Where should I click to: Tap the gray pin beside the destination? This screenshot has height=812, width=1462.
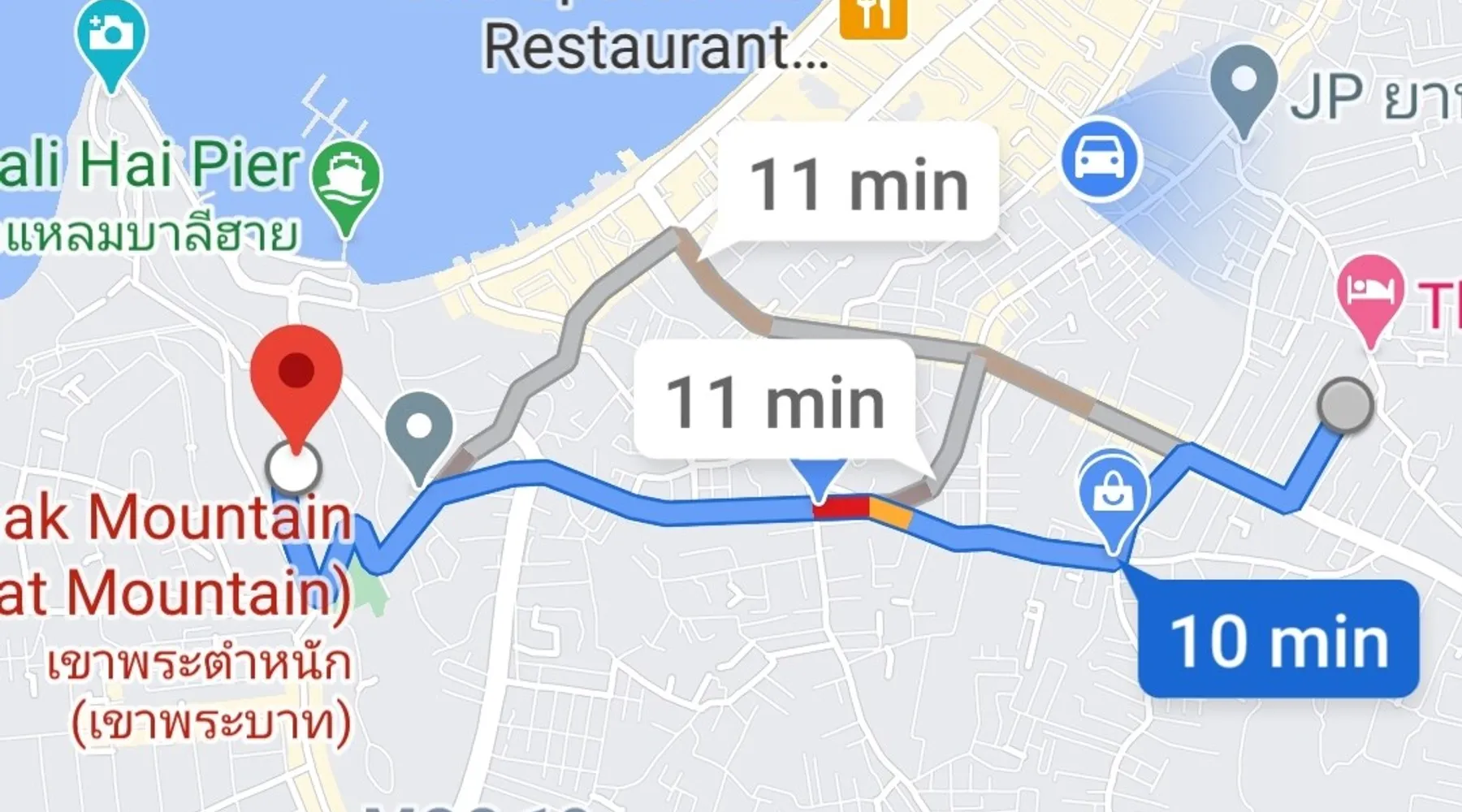coord(419,426)
